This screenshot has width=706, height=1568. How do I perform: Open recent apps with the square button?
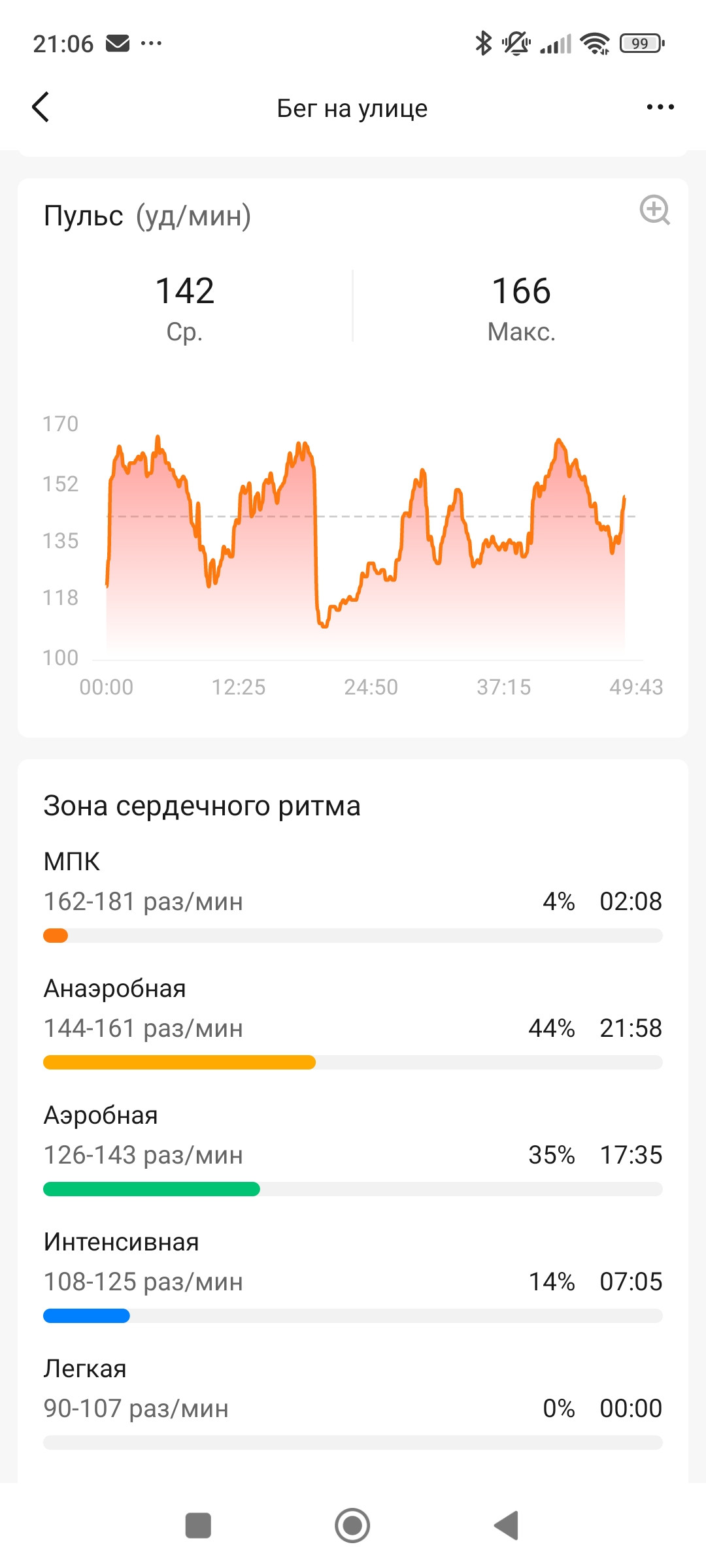(198, 1526)
